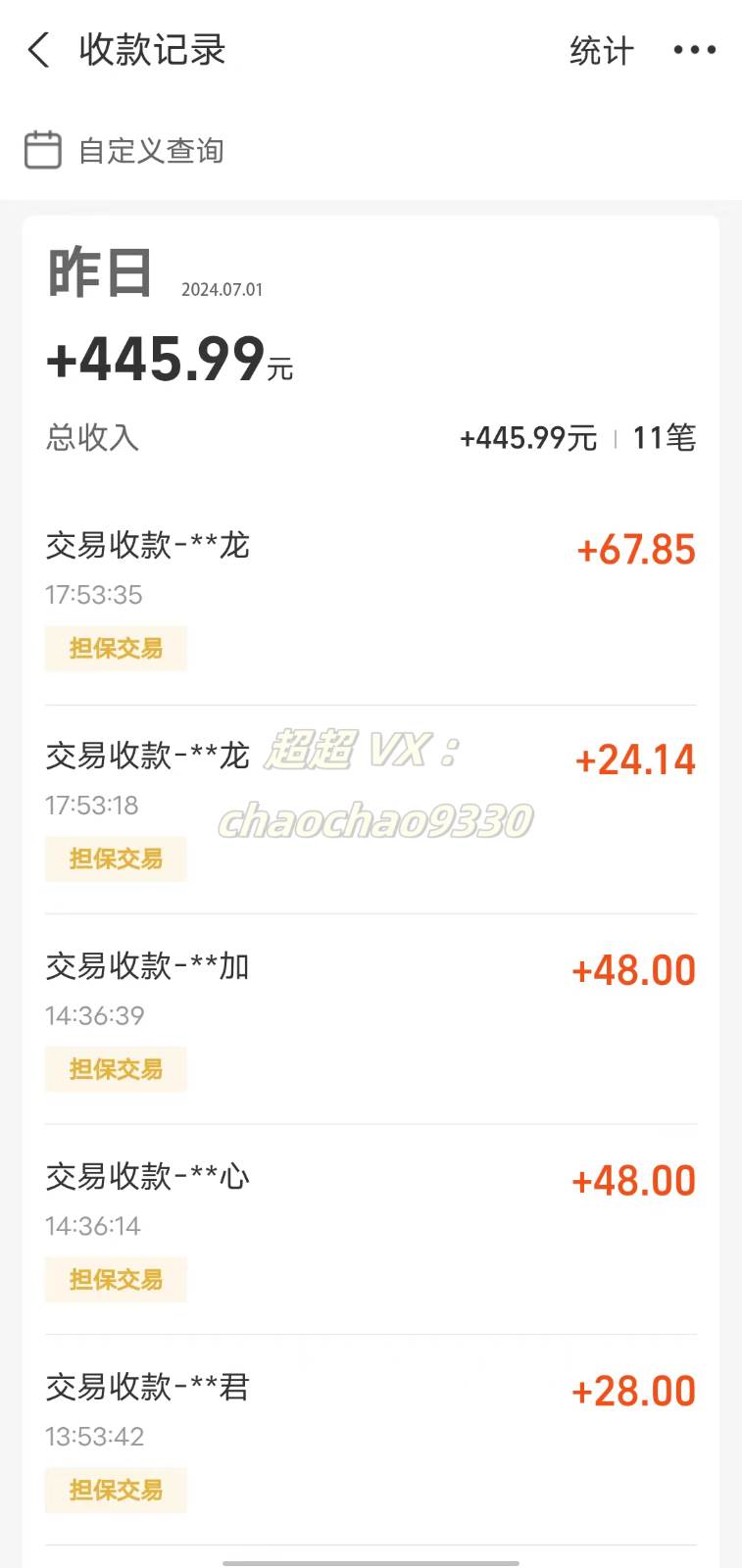742x1568 pixels.
Task: Click the 担保交易 tag under the +24.14 entry
Action: coord(116,857)
